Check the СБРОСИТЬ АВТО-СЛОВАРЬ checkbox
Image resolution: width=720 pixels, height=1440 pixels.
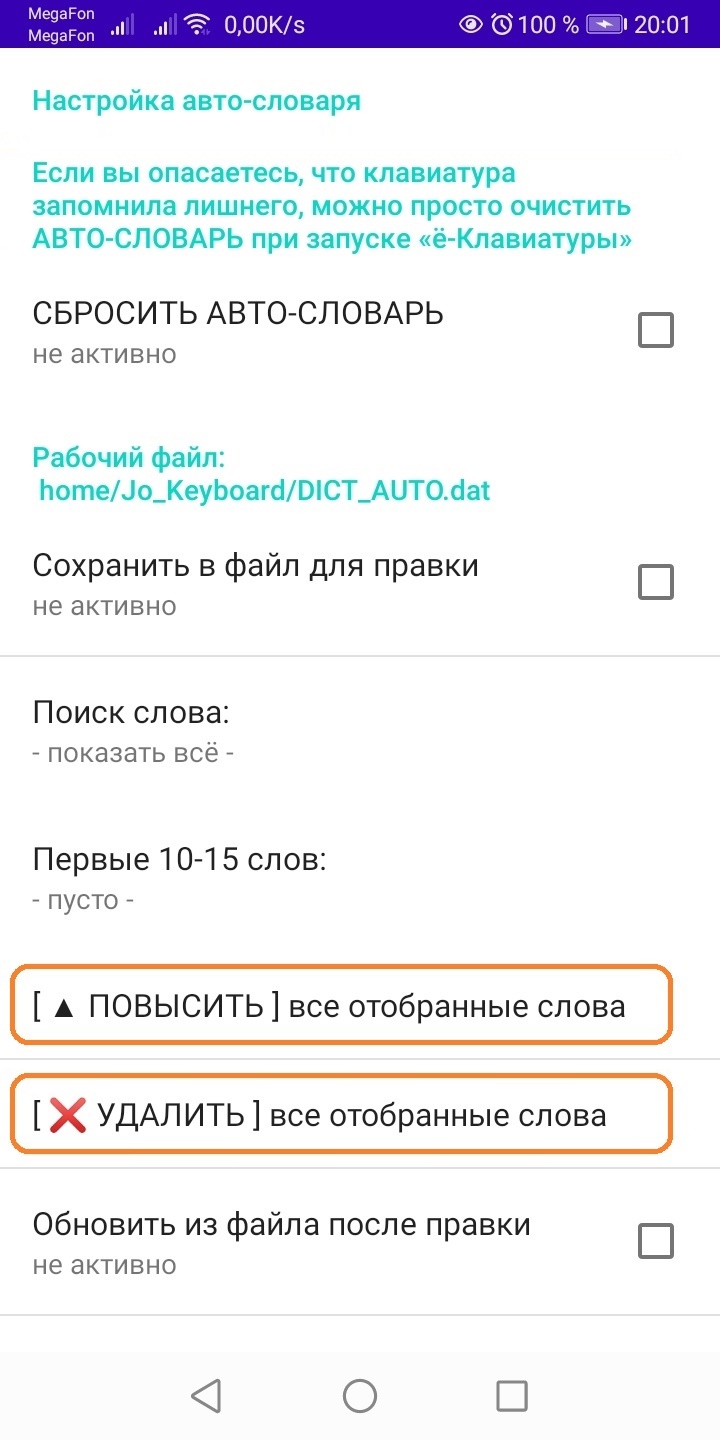[655, 330]
